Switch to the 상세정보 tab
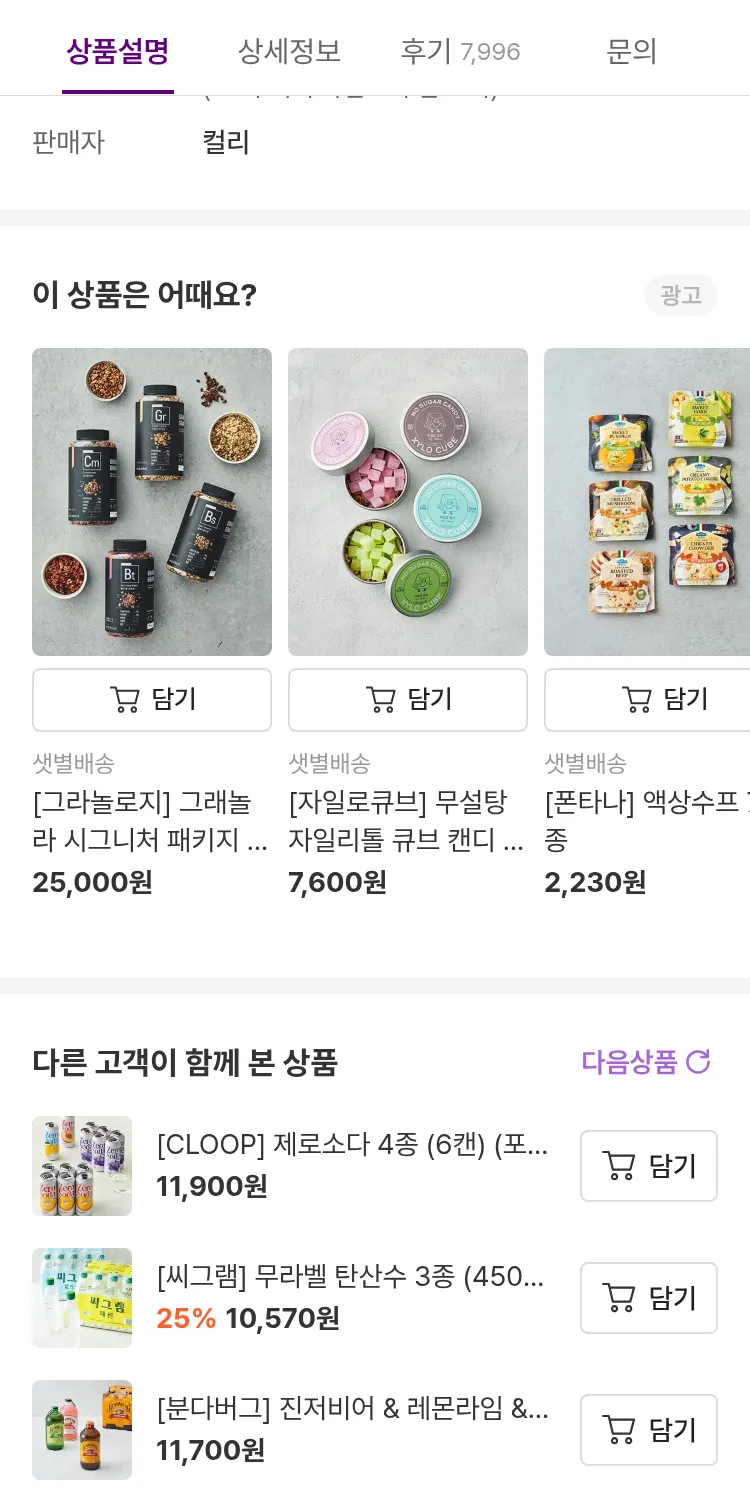 coord(289,51)
